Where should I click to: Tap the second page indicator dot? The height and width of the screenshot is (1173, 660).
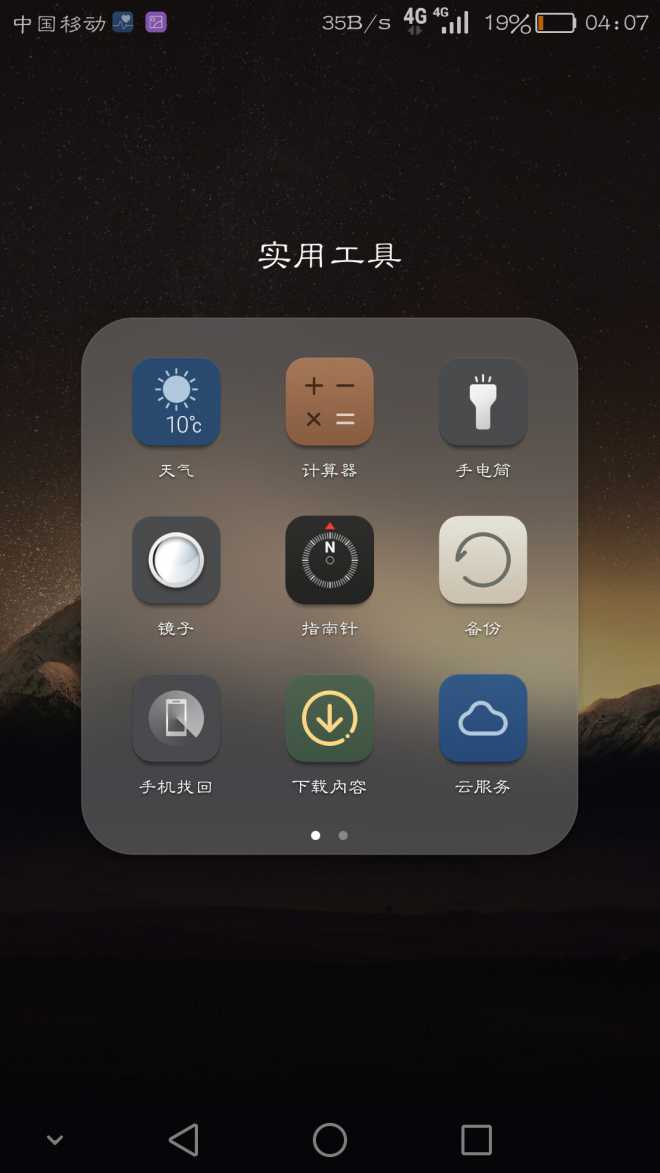[x=343, y=835]
